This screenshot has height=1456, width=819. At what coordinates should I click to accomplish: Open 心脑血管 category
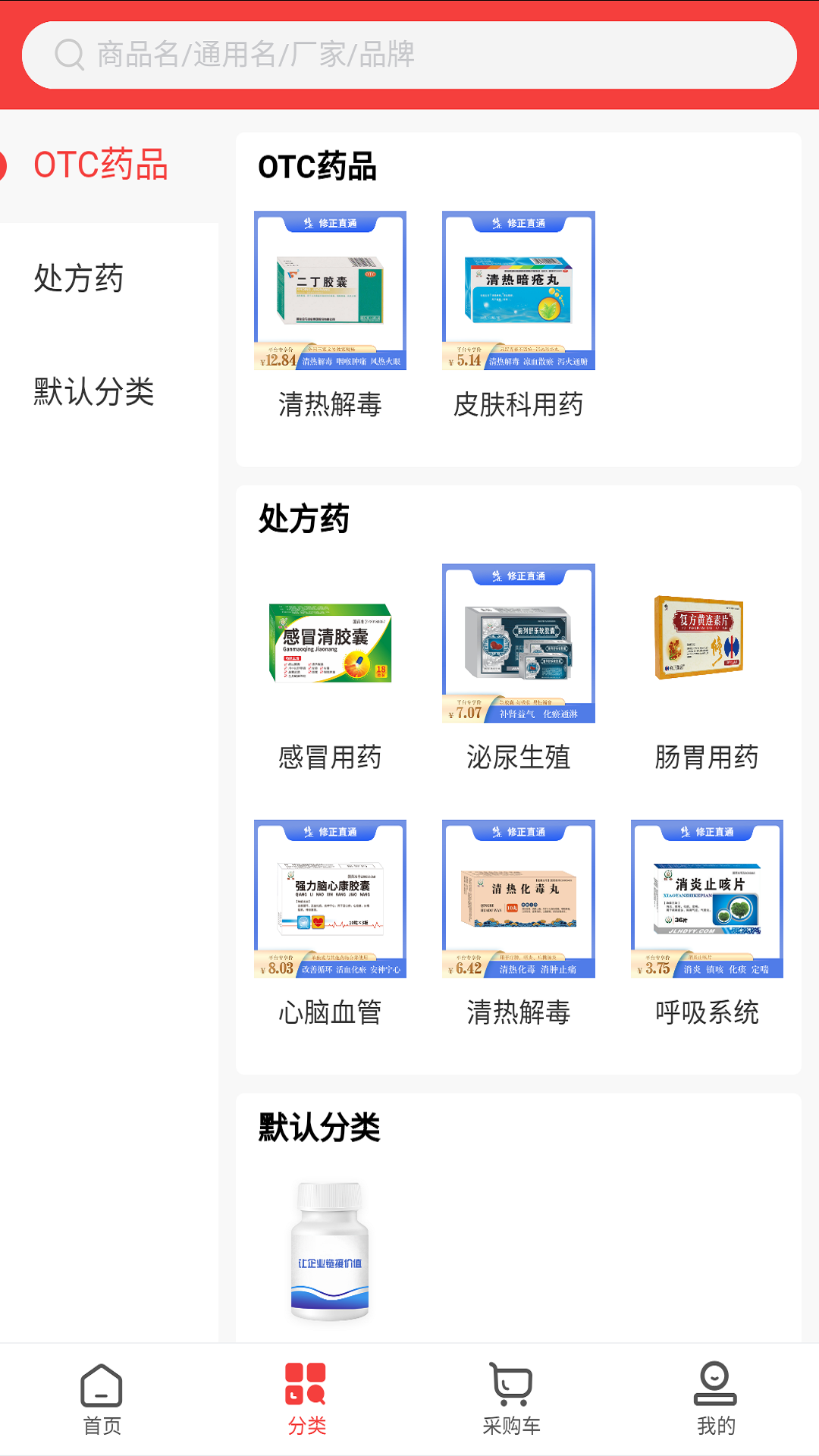(330, 923)
